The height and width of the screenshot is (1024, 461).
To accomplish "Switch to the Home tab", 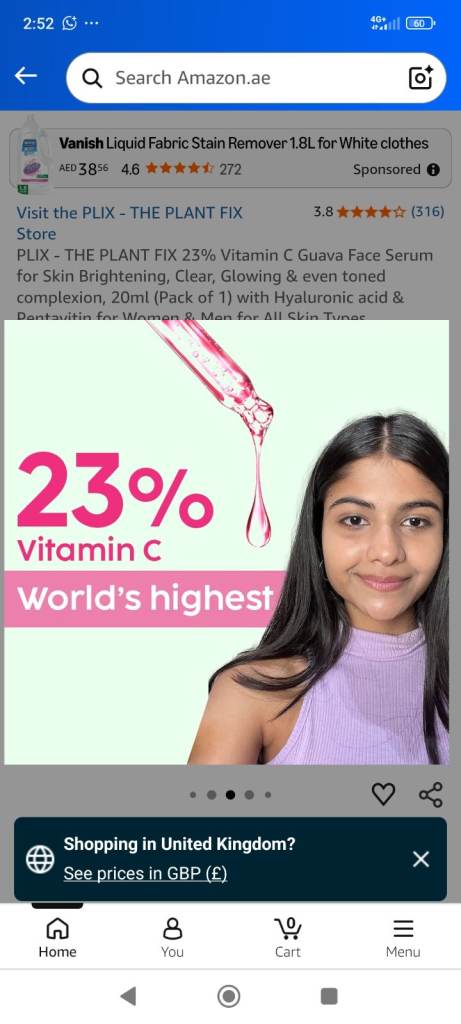I will (x=57, y=938).
